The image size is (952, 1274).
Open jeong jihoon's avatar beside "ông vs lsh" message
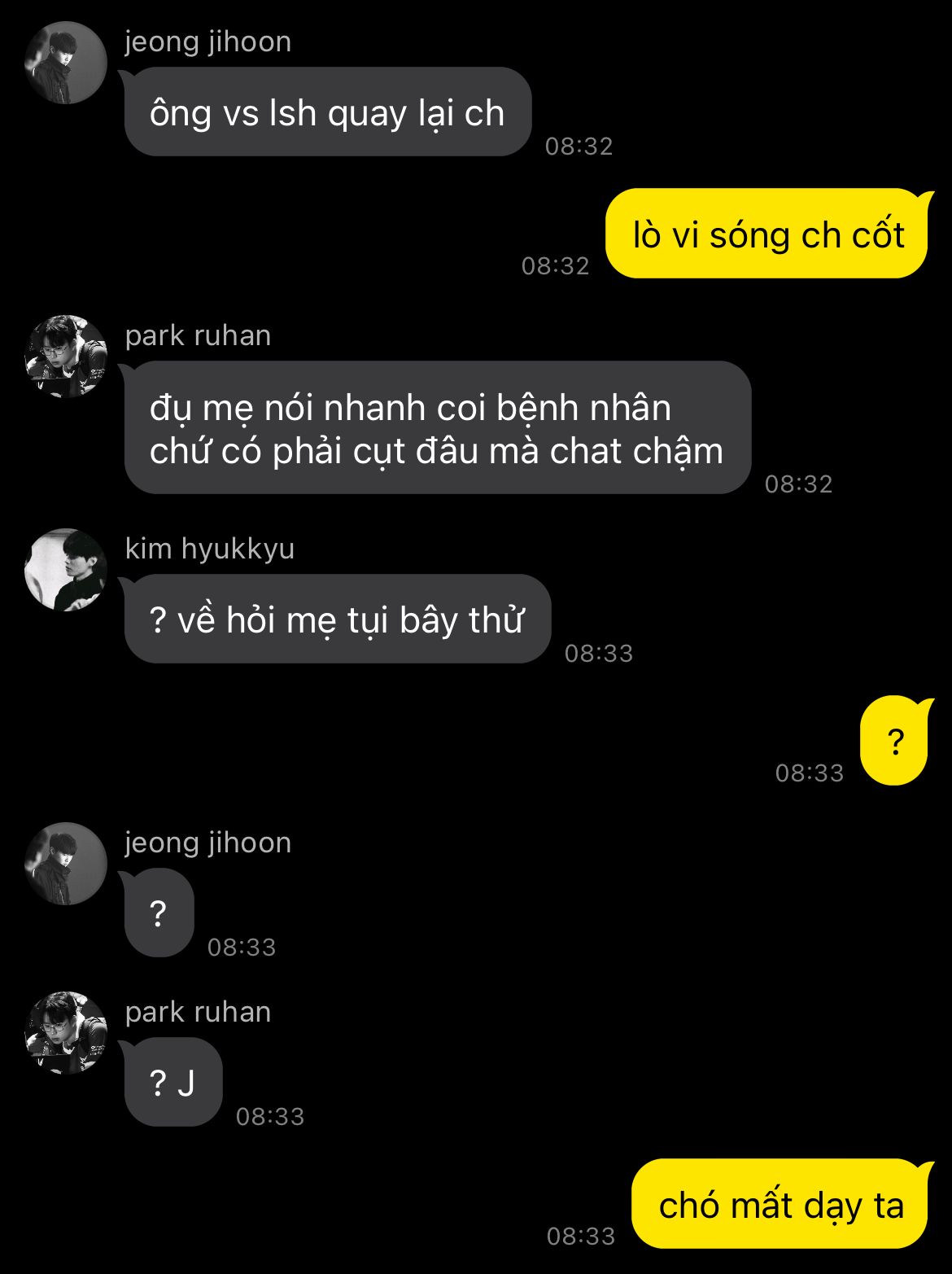[66, 63]
